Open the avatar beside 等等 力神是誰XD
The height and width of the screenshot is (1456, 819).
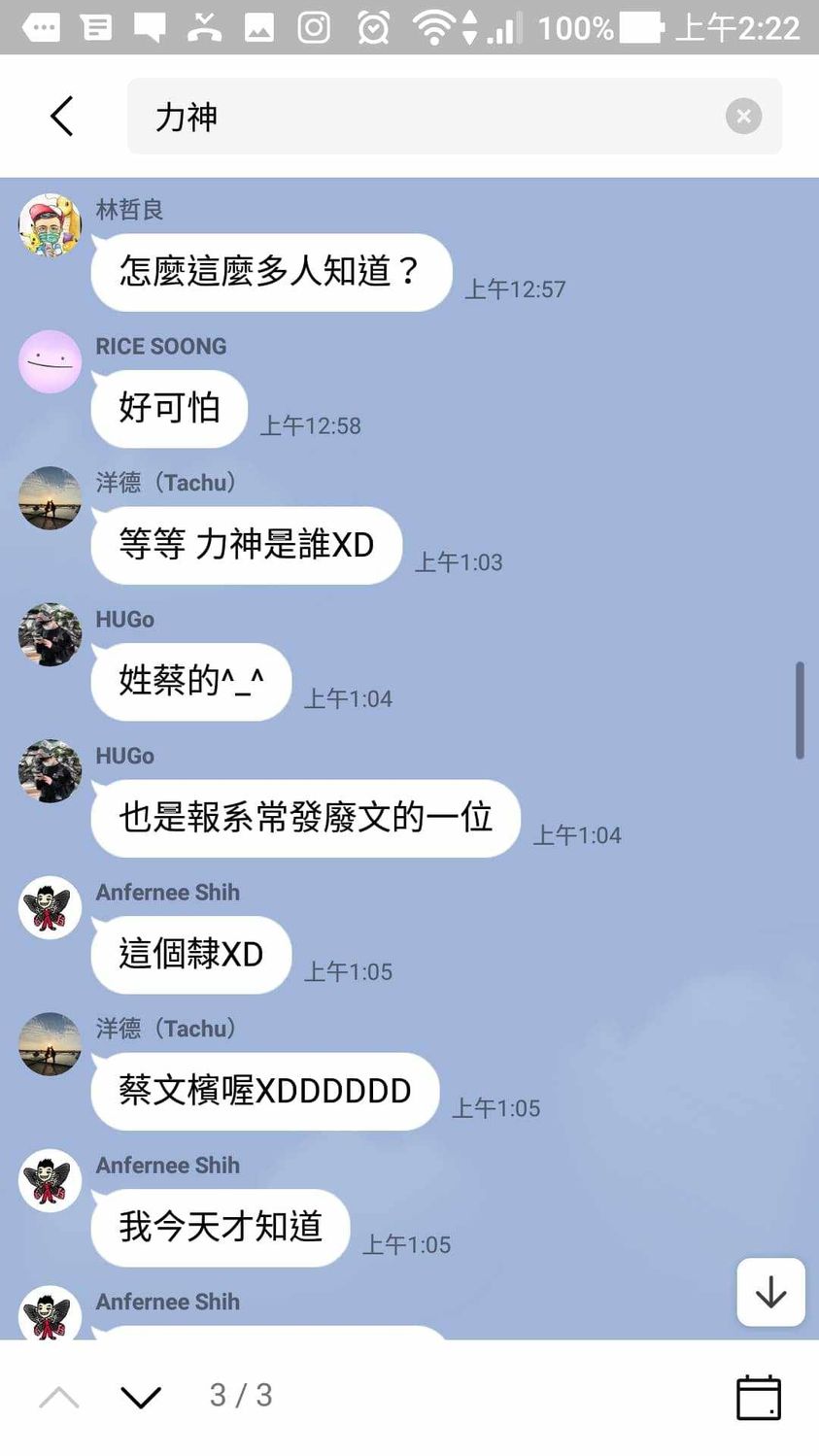coord(50,498)
